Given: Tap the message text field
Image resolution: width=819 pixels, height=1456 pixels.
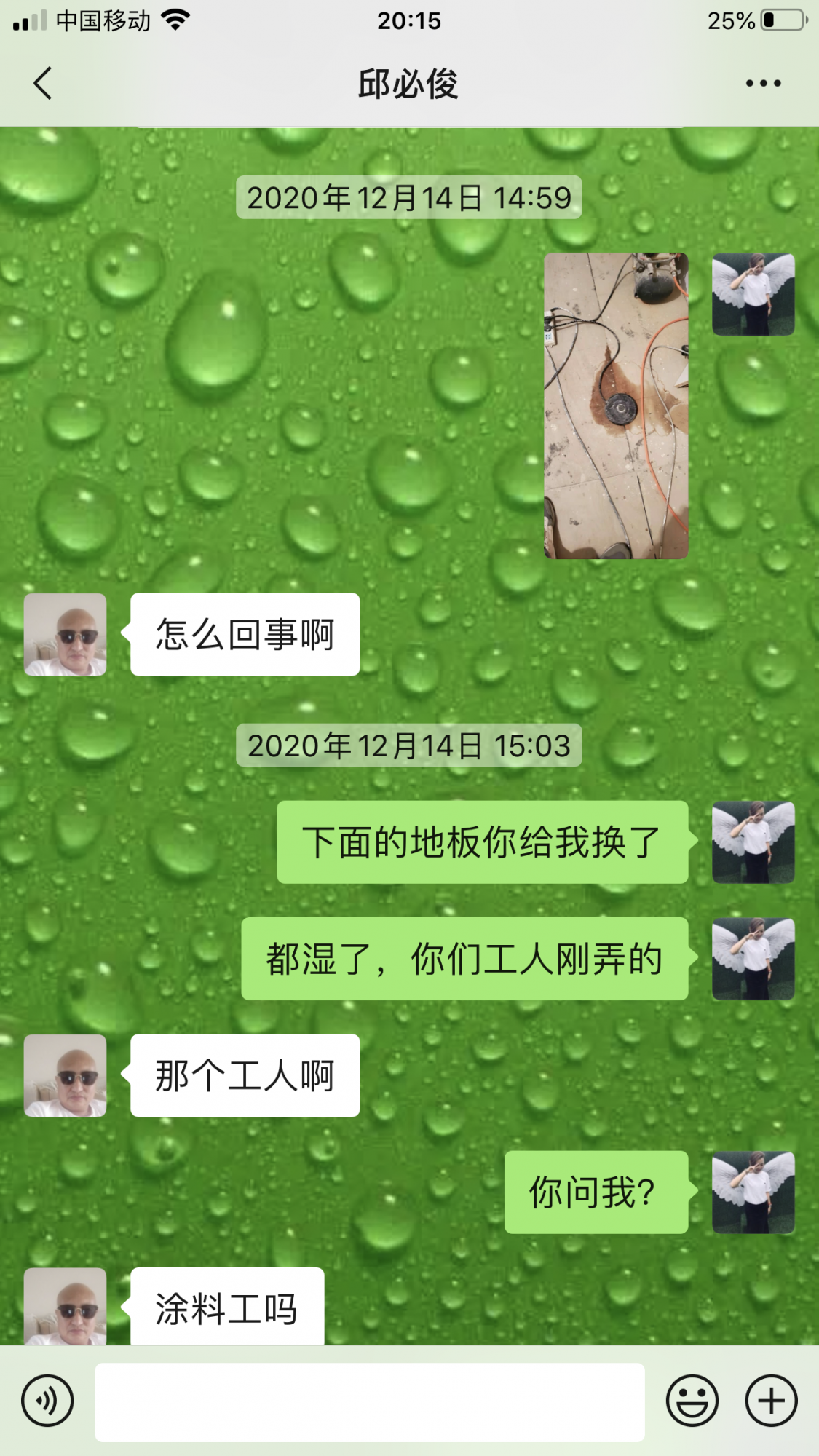Looking at the screenshot, I should coord(369,1401).
